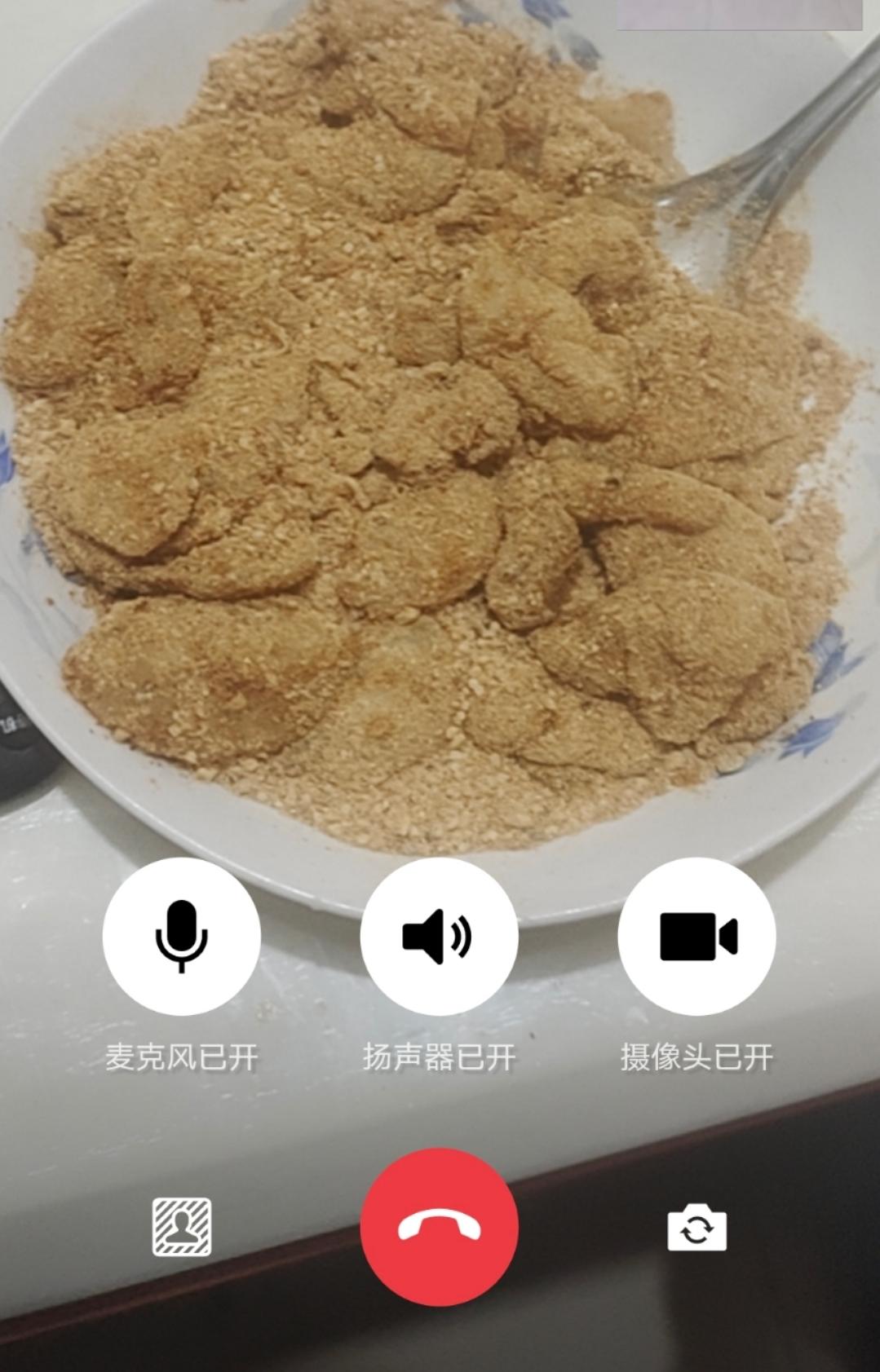Tap the small video preview window
This screenshot has width=880, height=1372.
coord(739,14)
